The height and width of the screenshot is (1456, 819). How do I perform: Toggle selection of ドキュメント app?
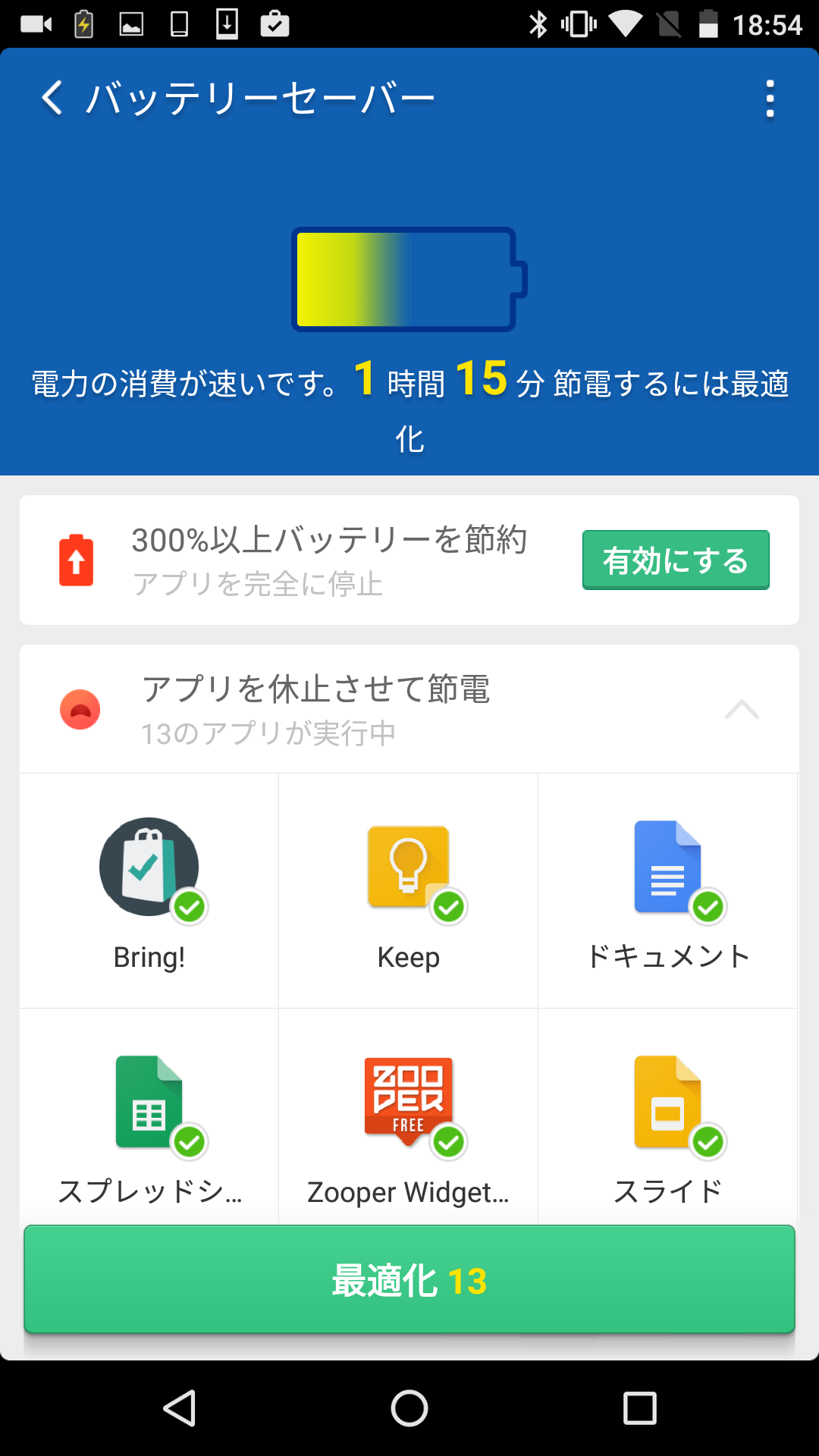668,891
